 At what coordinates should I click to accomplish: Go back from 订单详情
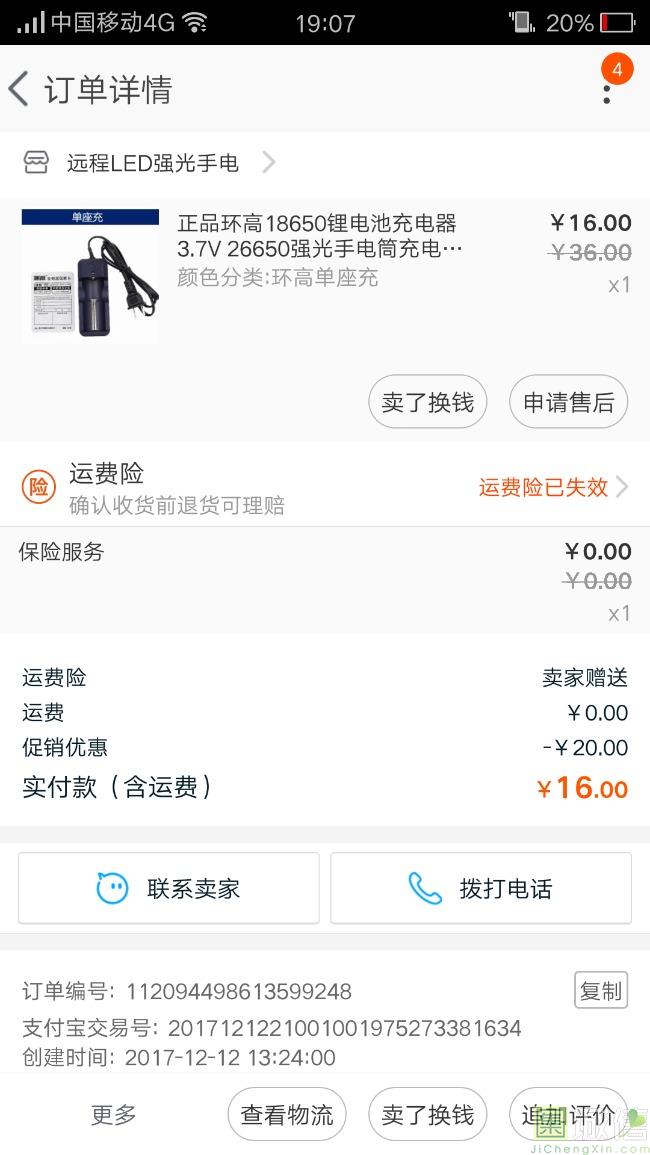19,89
